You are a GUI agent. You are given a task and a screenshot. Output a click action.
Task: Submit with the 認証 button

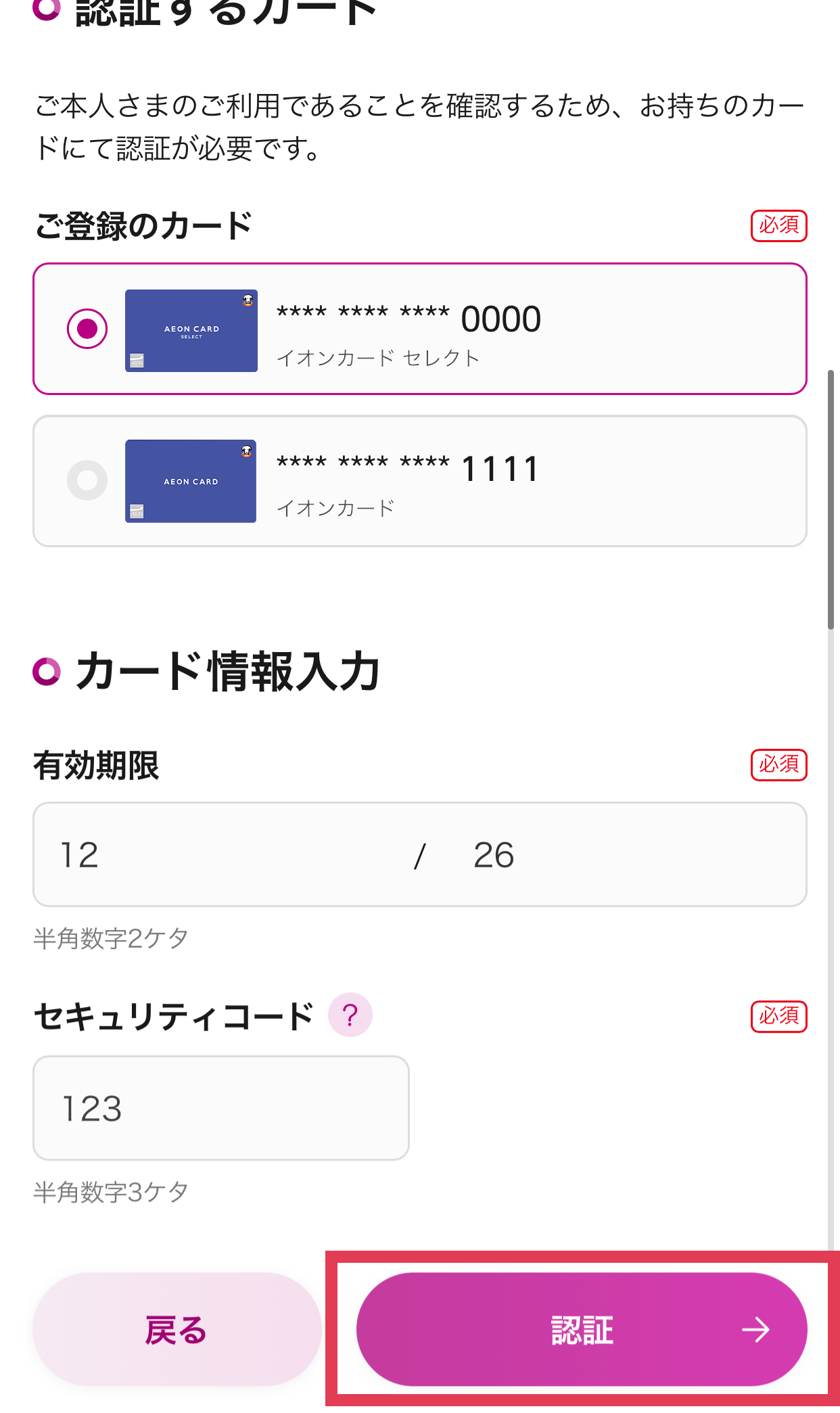pos(582,1330)
